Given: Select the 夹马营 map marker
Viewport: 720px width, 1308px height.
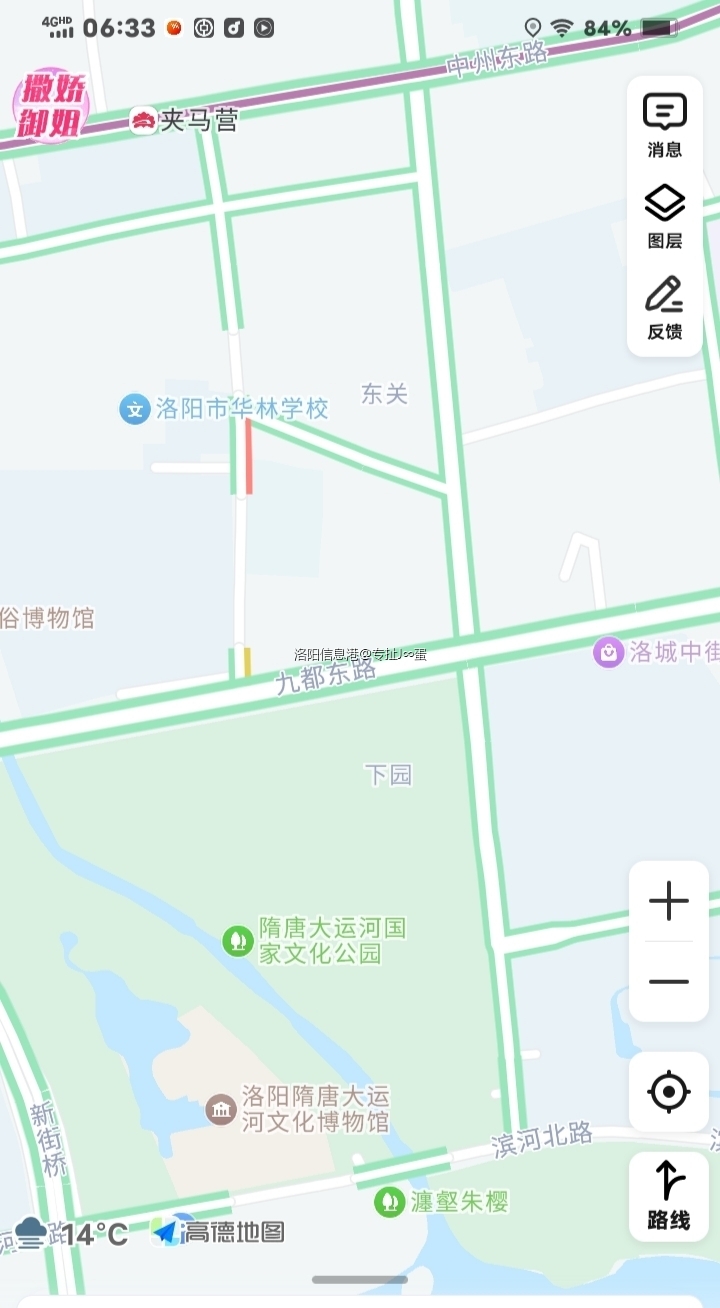Looking at the screenshot, I should pos(144,121).
